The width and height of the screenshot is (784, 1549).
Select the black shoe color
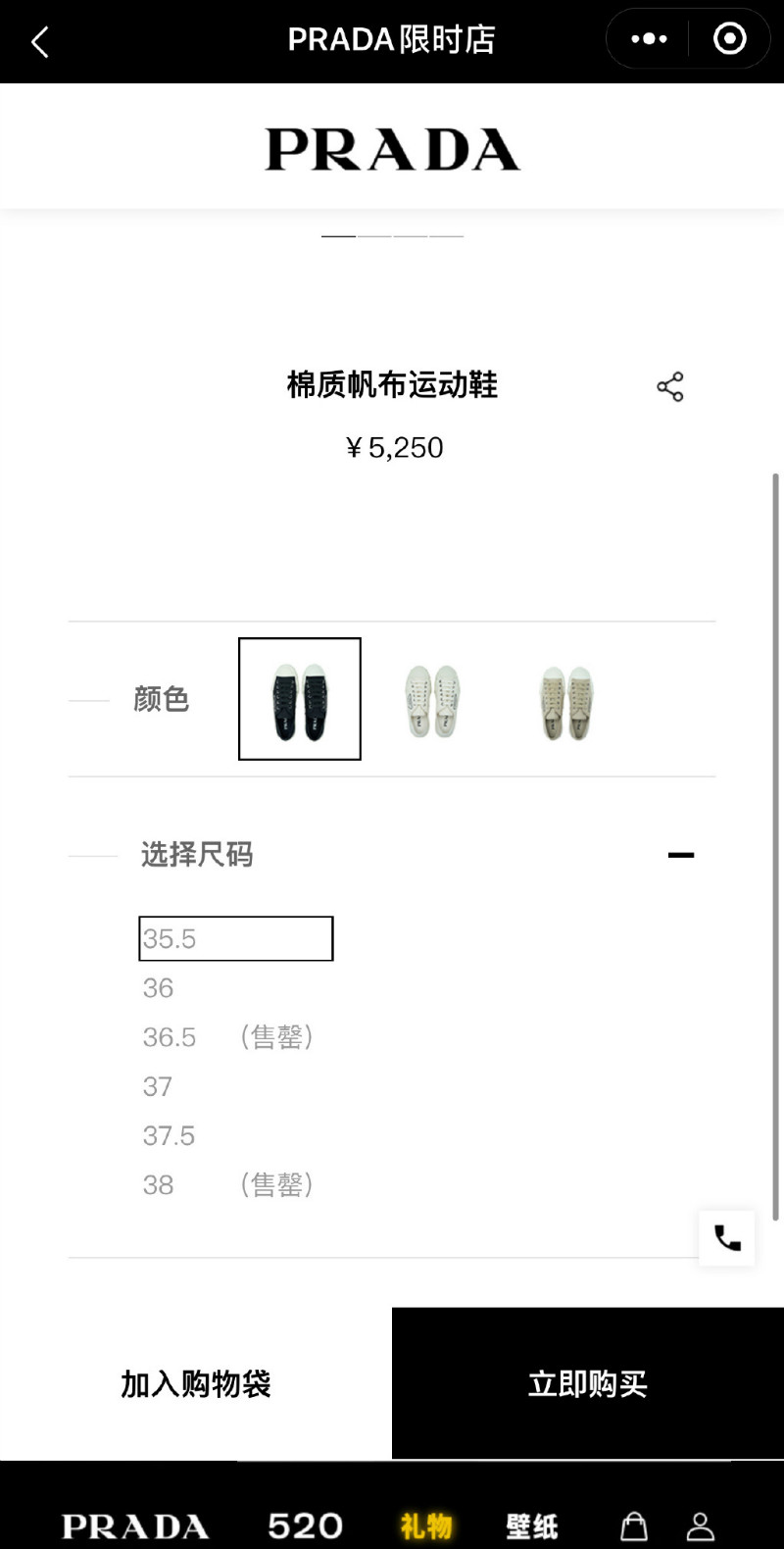(300, 699)
